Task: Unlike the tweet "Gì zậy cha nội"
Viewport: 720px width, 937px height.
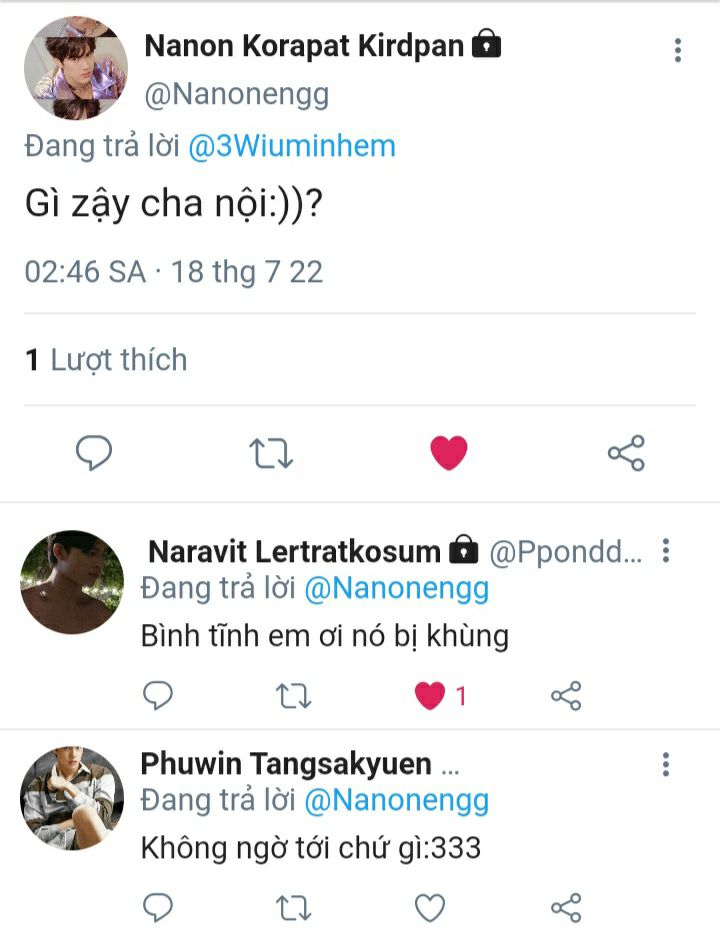Action: click(x=449, y=453)
